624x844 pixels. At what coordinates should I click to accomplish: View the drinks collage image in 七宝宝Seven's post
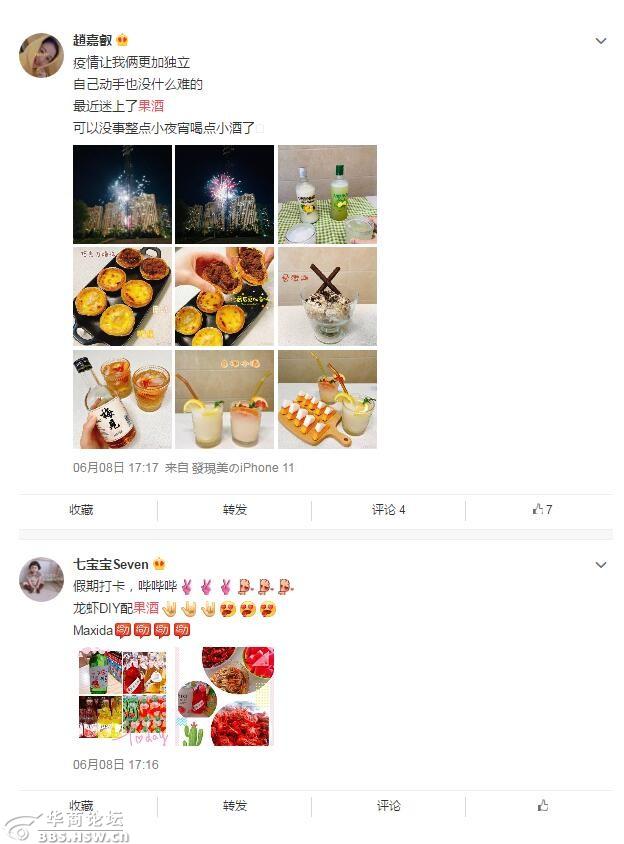coord(122,696)
